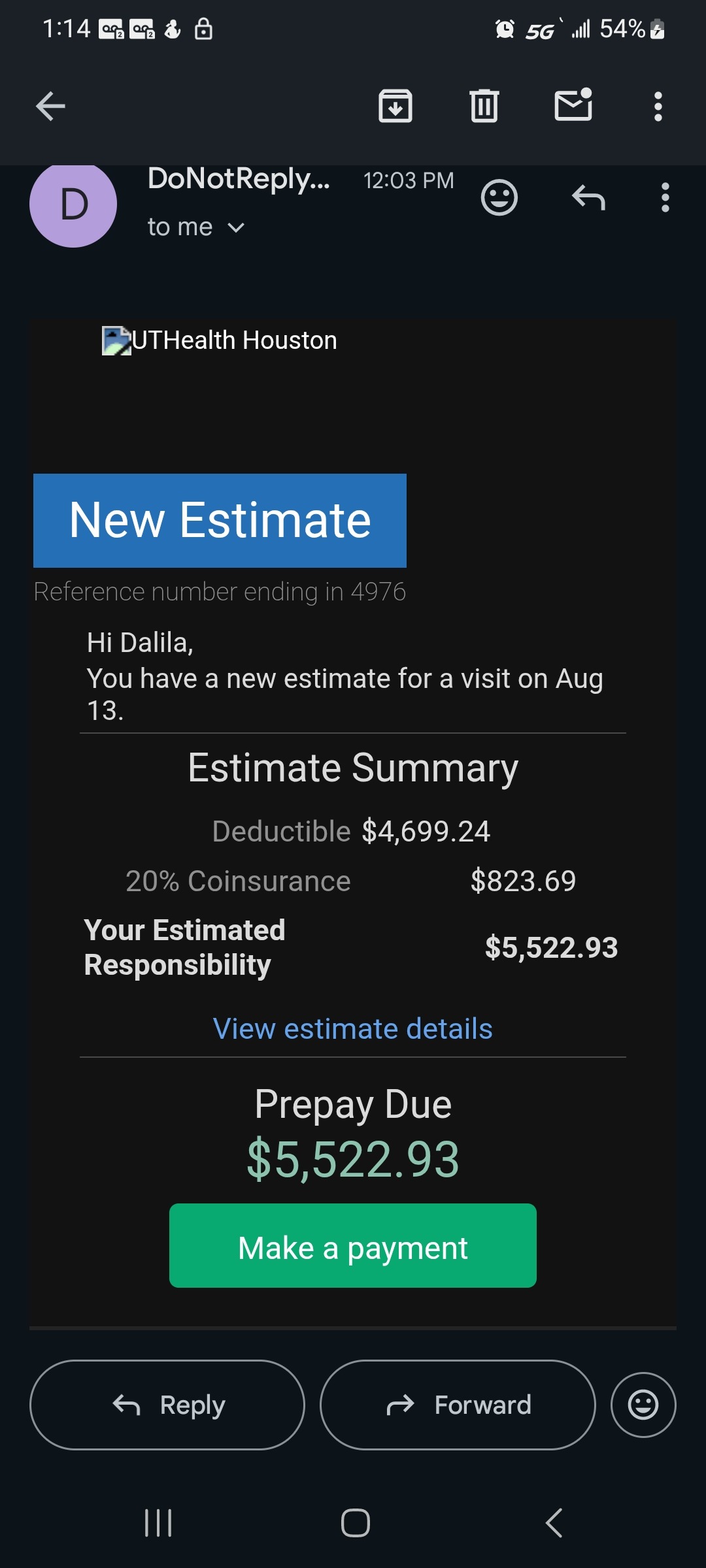
Task: Reply using the bottom Reply button
Action: point(167,1405)
